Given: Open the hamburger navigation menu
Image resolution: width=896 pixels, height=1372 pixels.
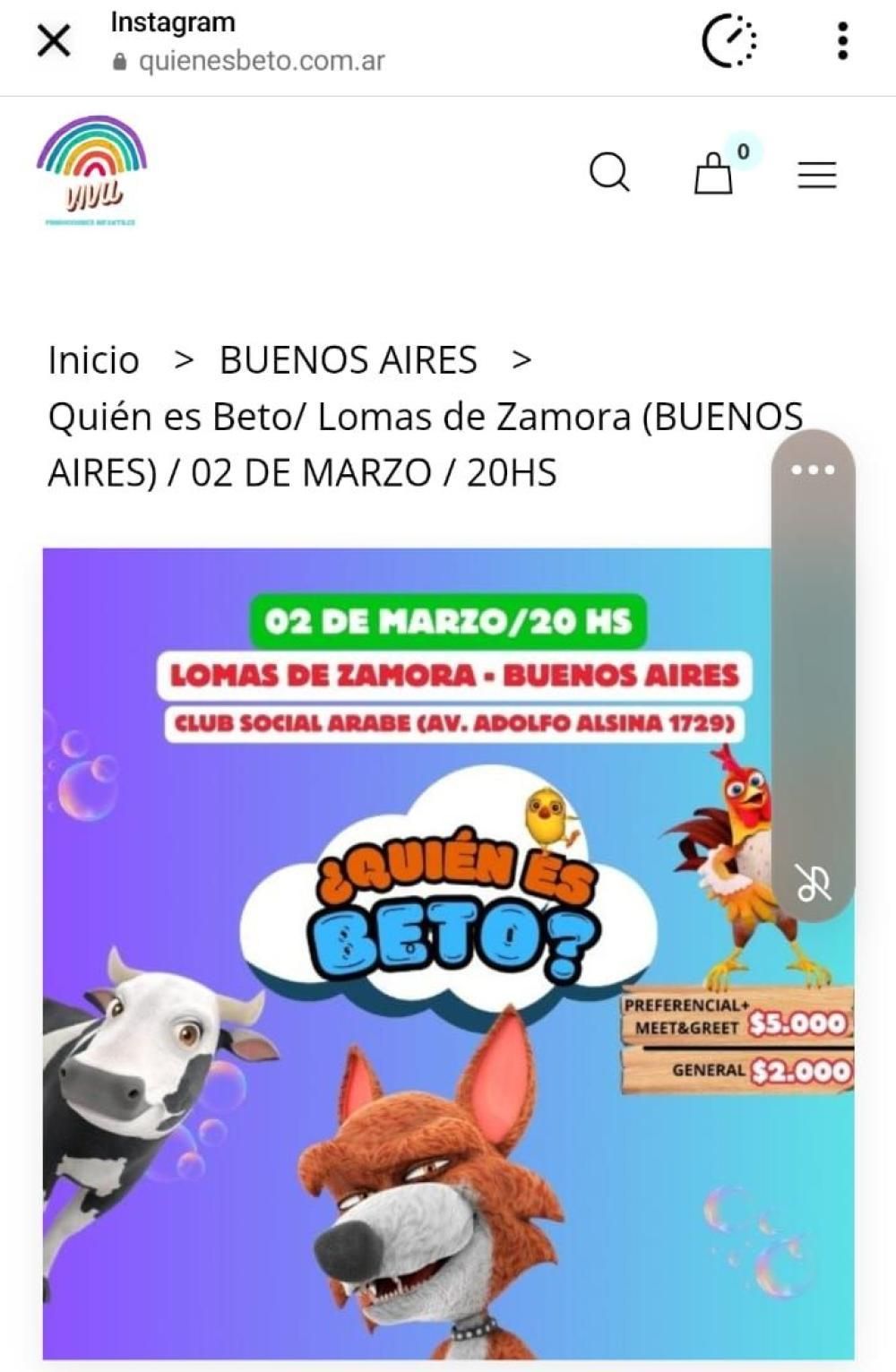Looking at the screenshot, I should (x=816, y=174).
